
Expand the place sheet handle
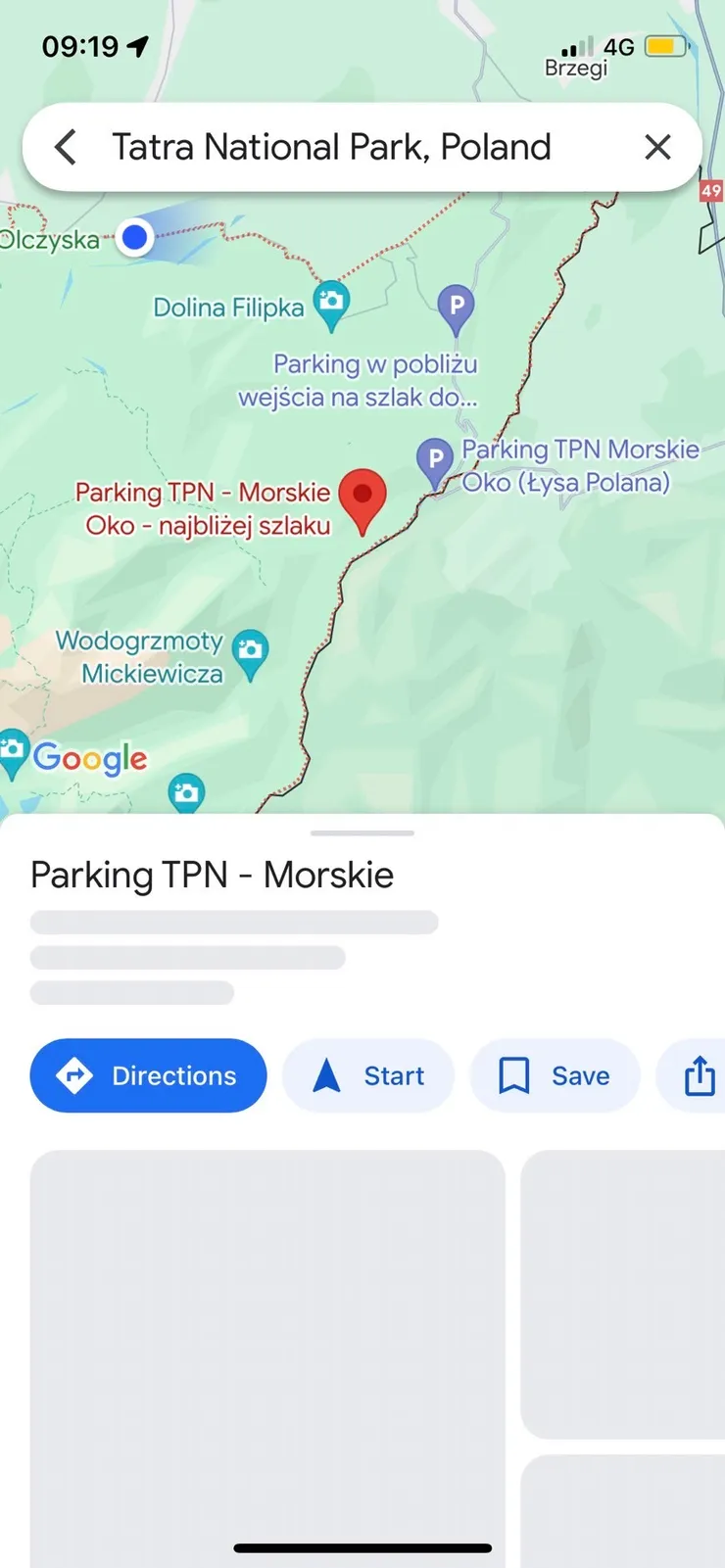click(362, 833)
